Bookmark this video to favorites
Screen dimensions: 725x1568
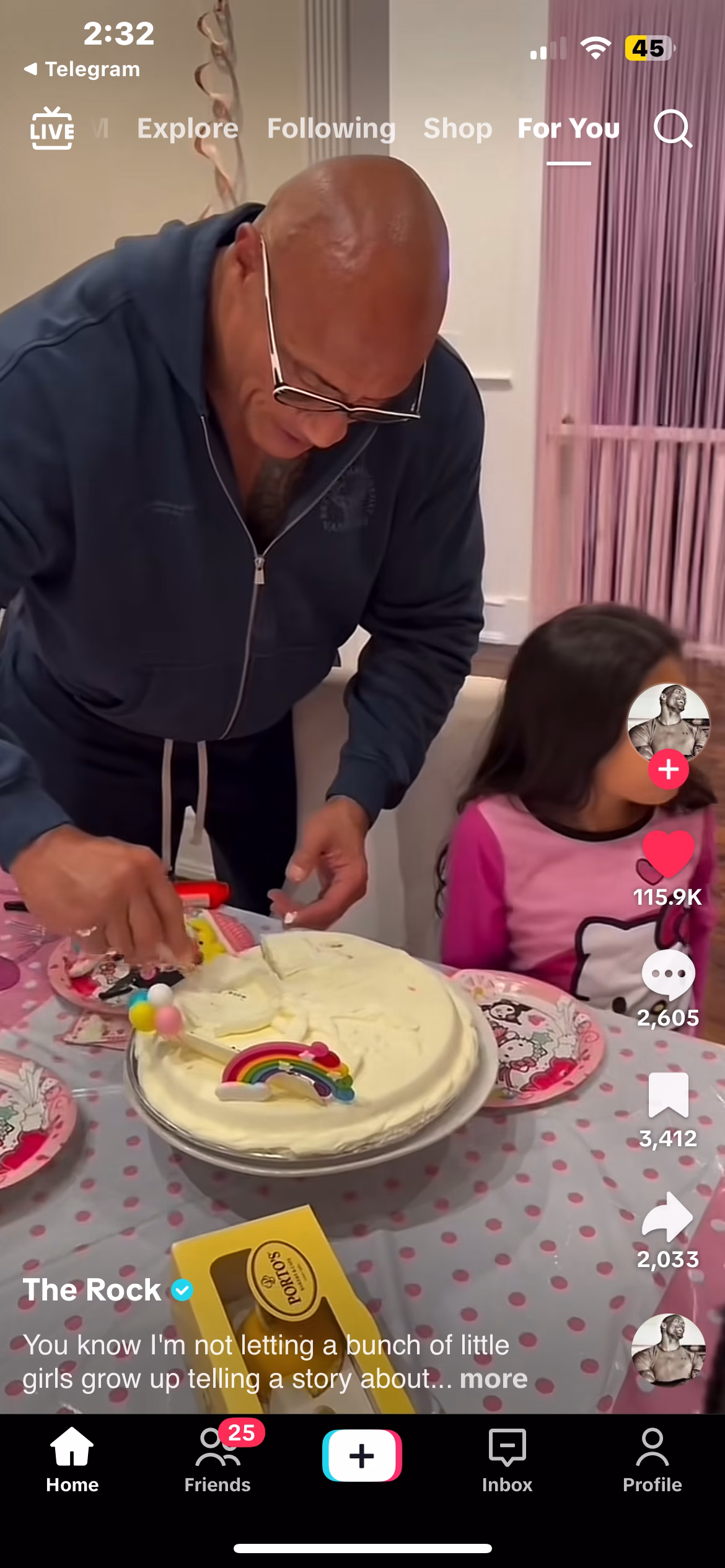pos(668,1095)
